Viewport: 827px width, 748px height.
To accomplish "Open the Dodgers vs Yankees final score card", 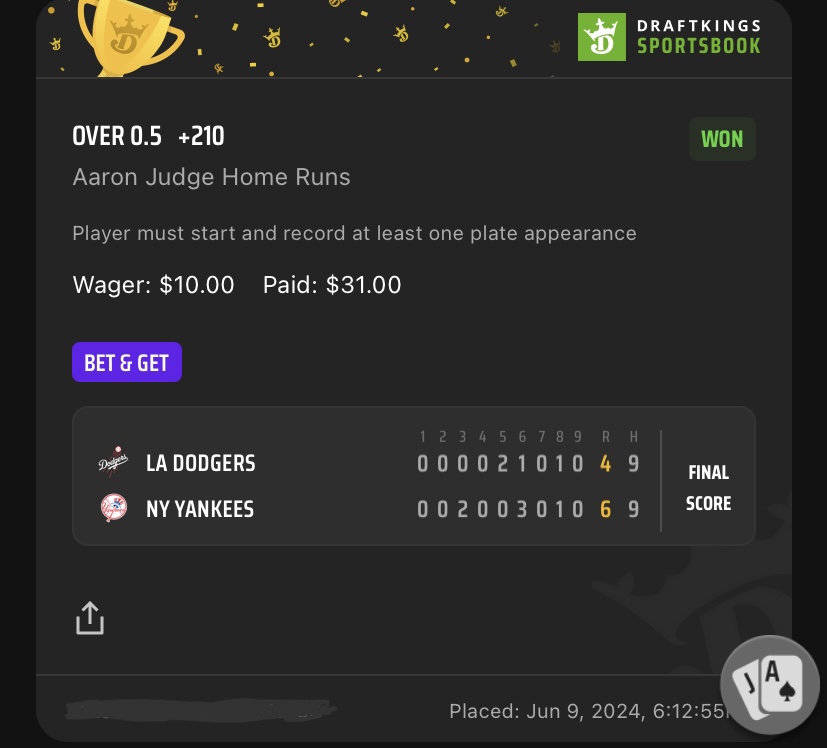I will click(x=413, y=476).
